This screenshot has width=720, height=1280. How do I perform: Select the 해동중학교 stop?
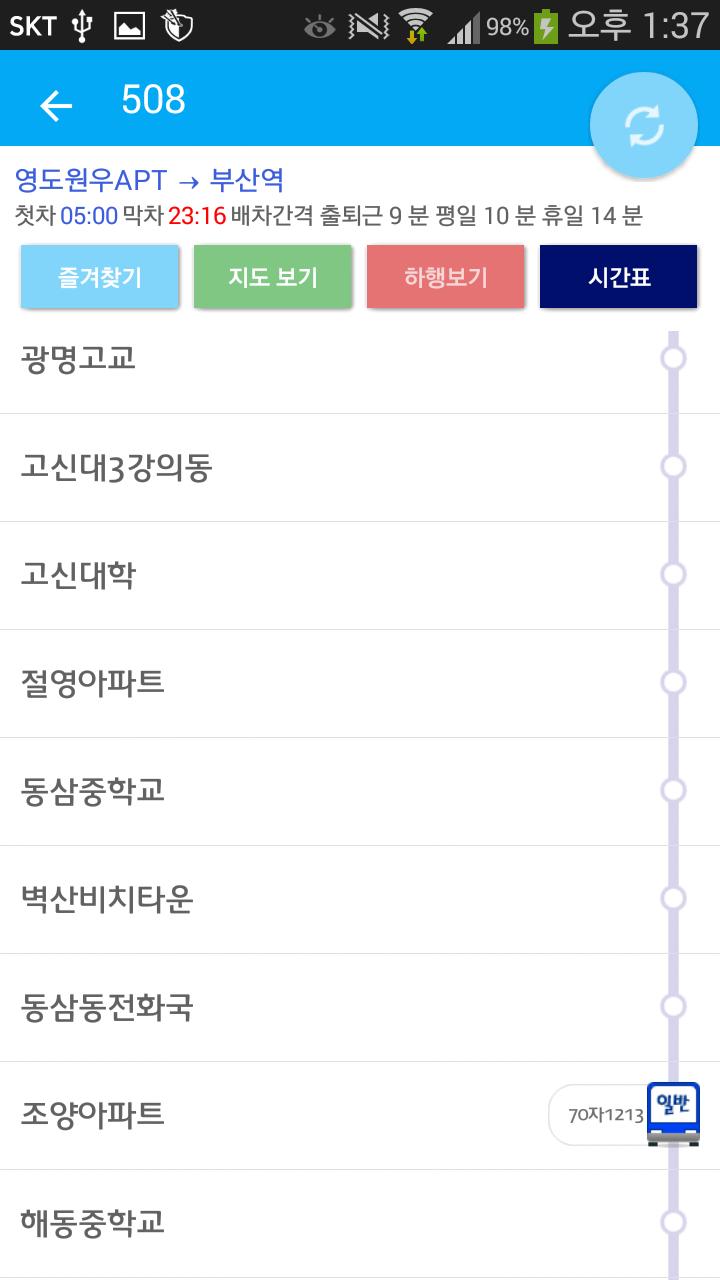pyautogui.click(x=360, y=1223)
